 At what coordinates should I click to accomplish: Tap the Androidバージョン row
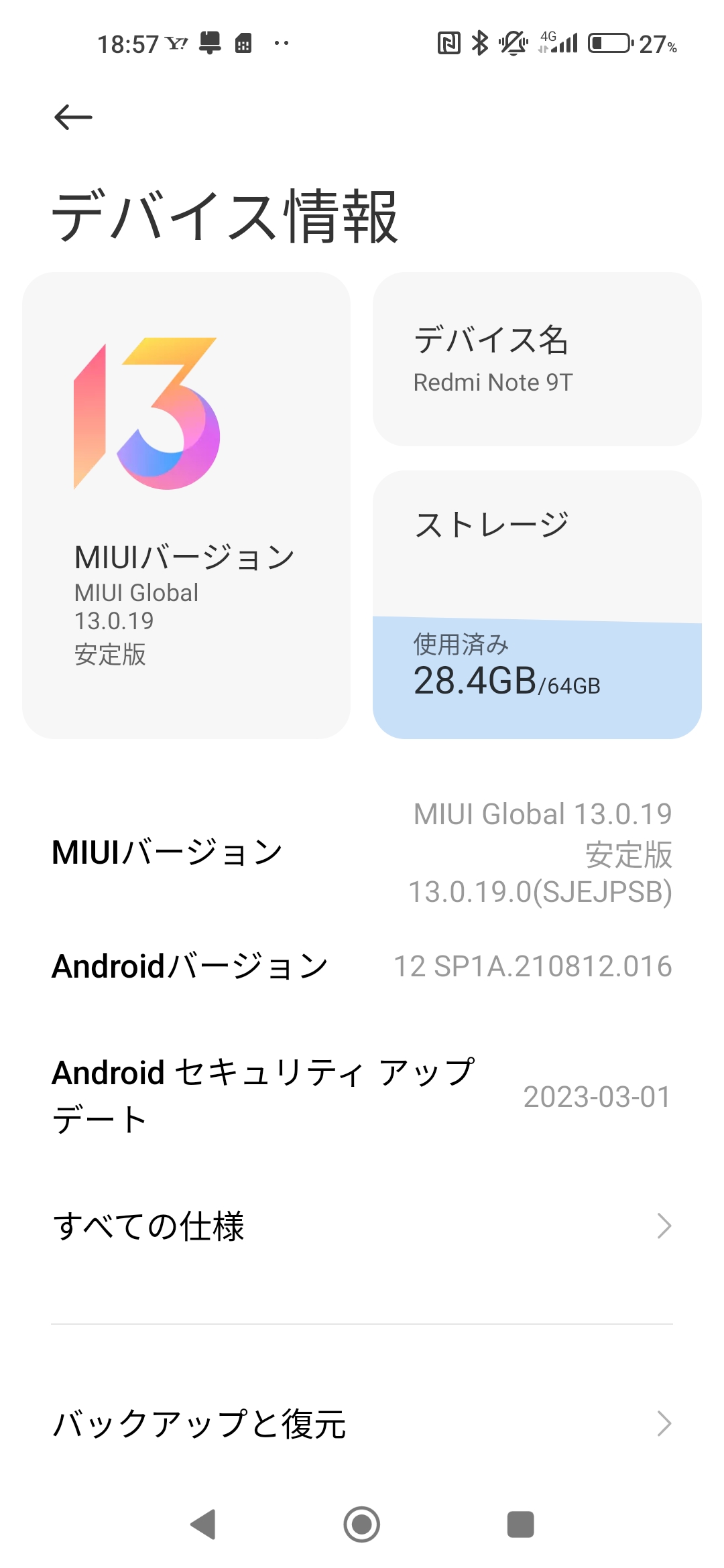click(362, 966)
